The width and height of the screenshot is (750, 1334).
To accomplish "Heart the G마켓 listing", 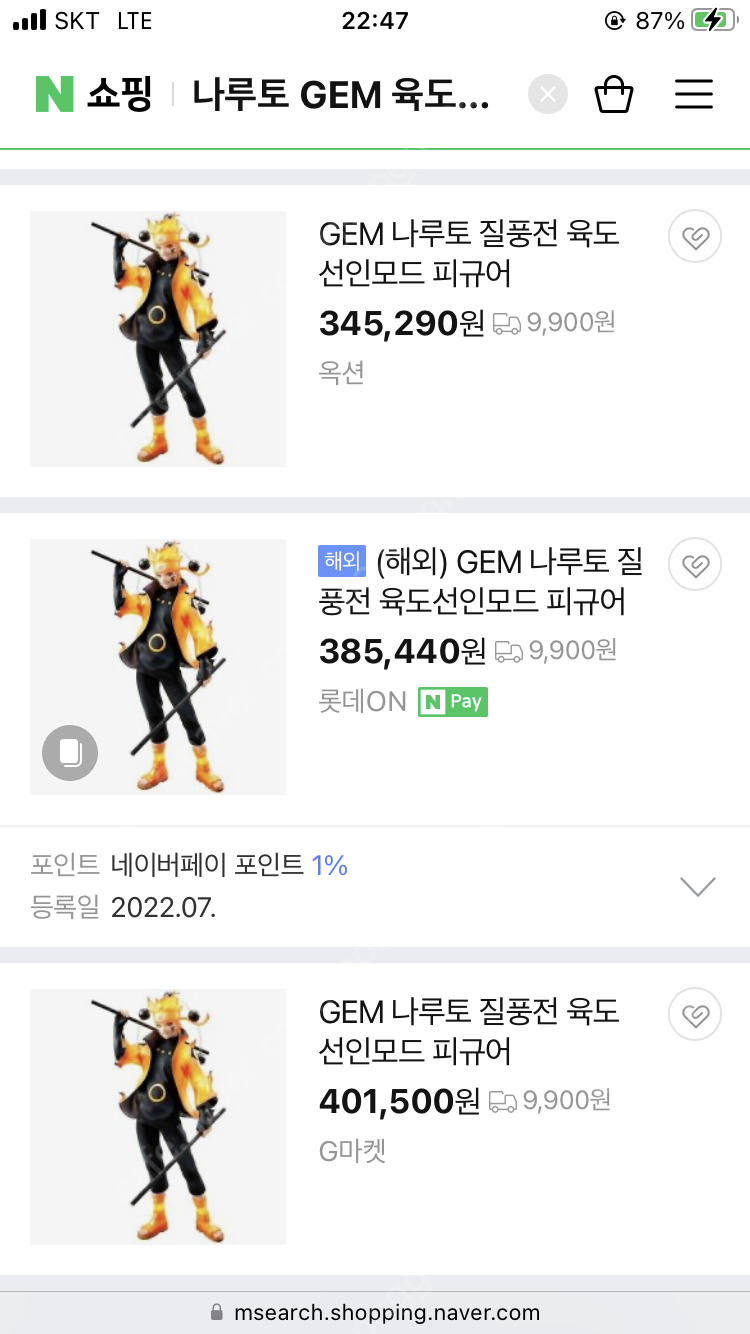I will click(695, 1016).
